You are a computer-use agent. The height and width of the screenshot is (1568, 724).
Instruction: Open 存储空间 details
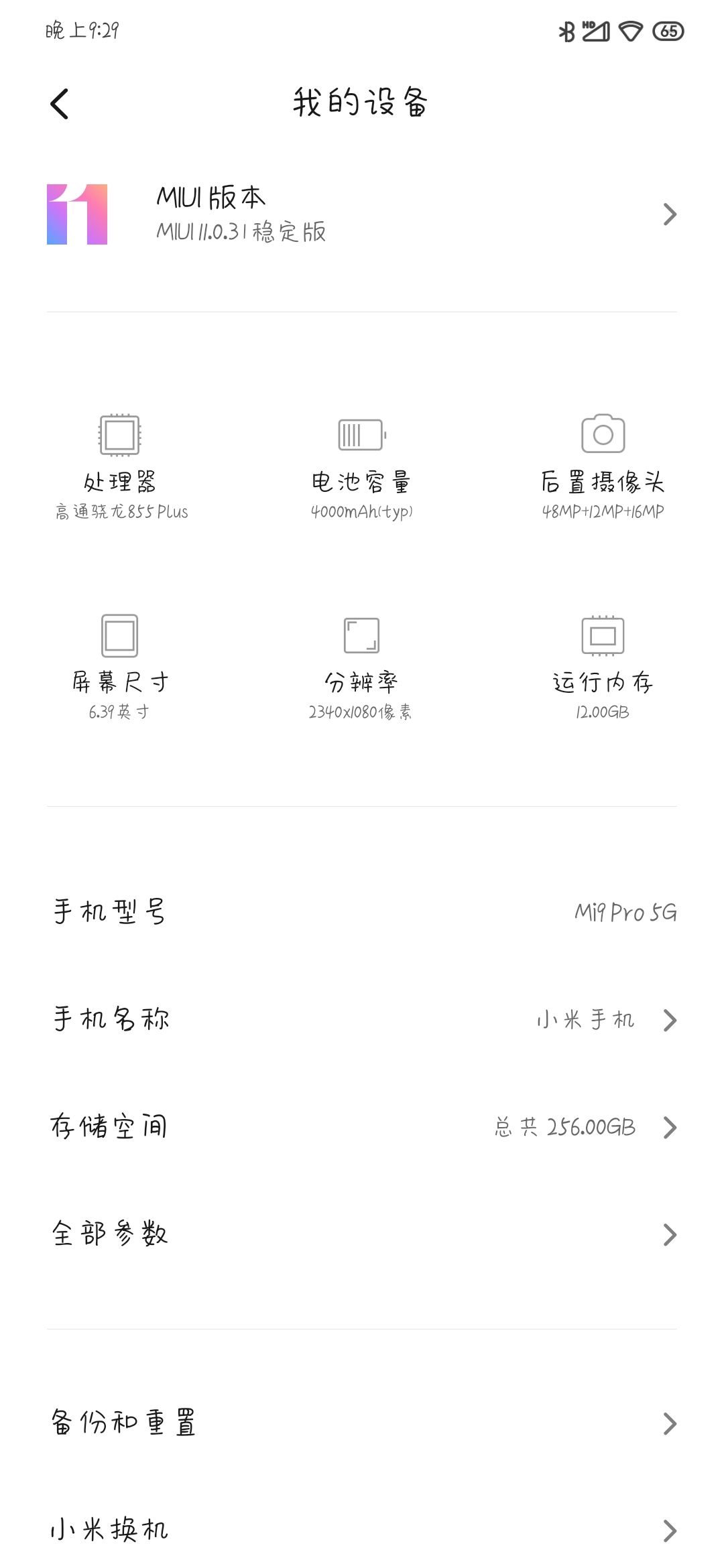(x=362, y=1127)
